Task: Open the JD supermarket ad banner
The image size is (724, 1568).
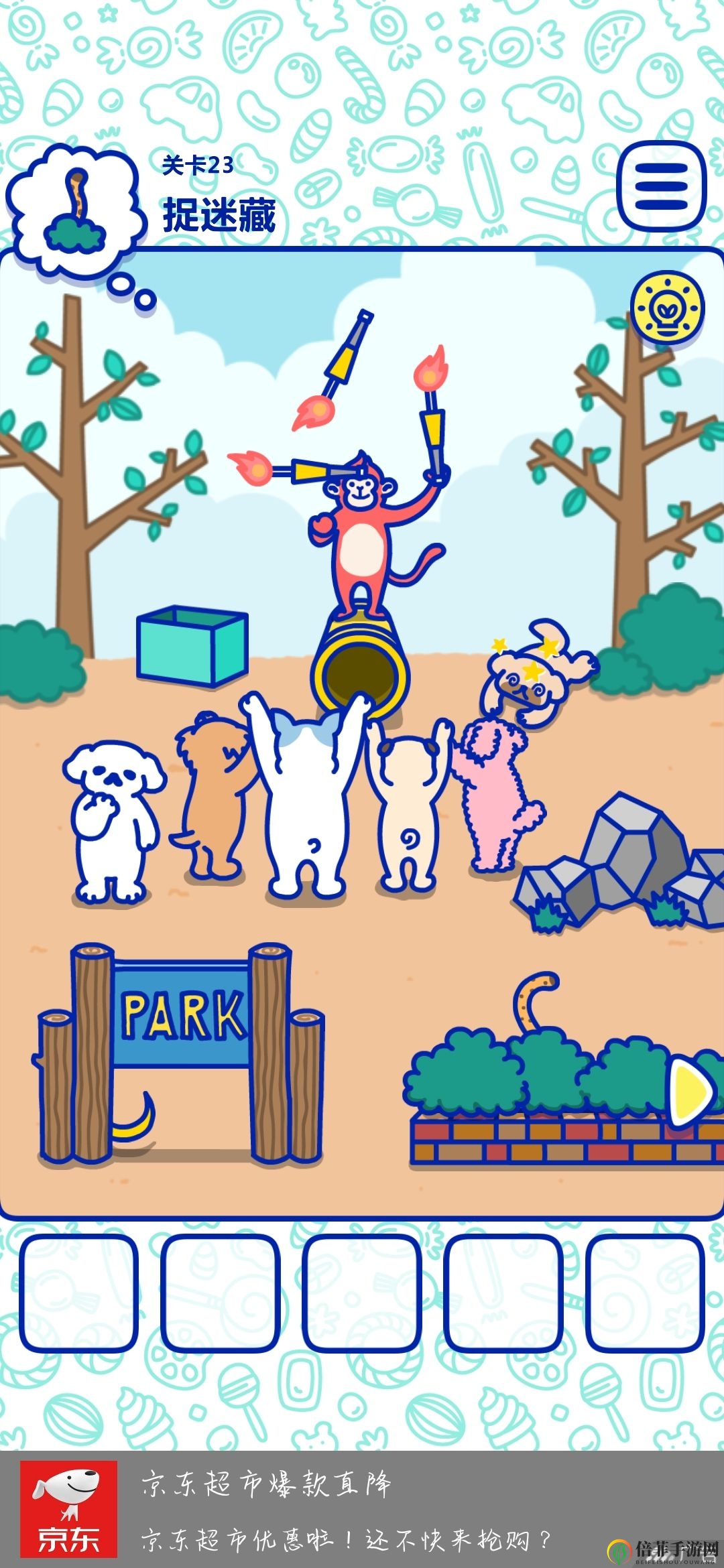Action: click(362, 1511)
